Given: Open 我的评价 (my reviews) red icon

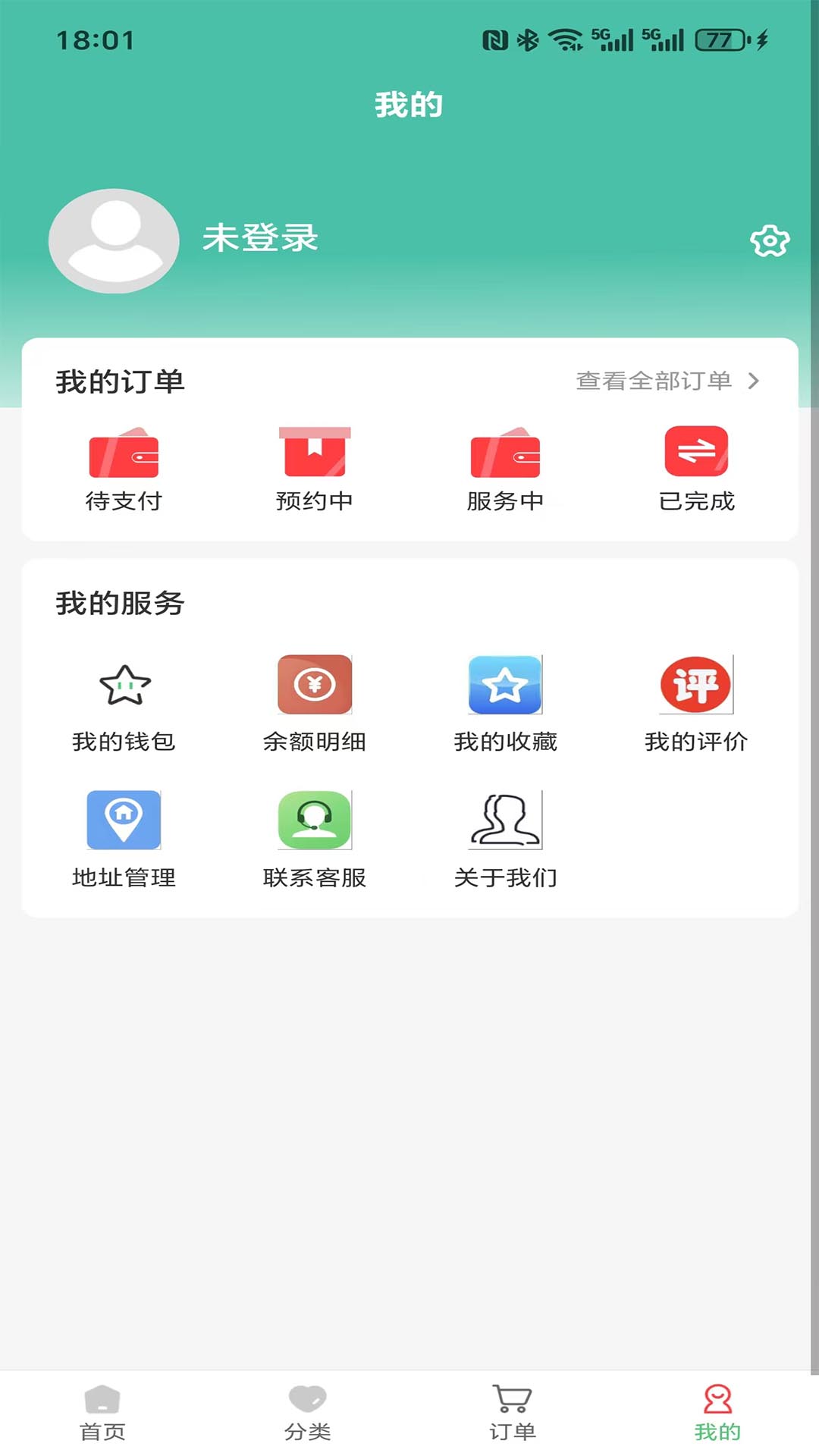Looking at the screenshot, I should coord(695,685).
